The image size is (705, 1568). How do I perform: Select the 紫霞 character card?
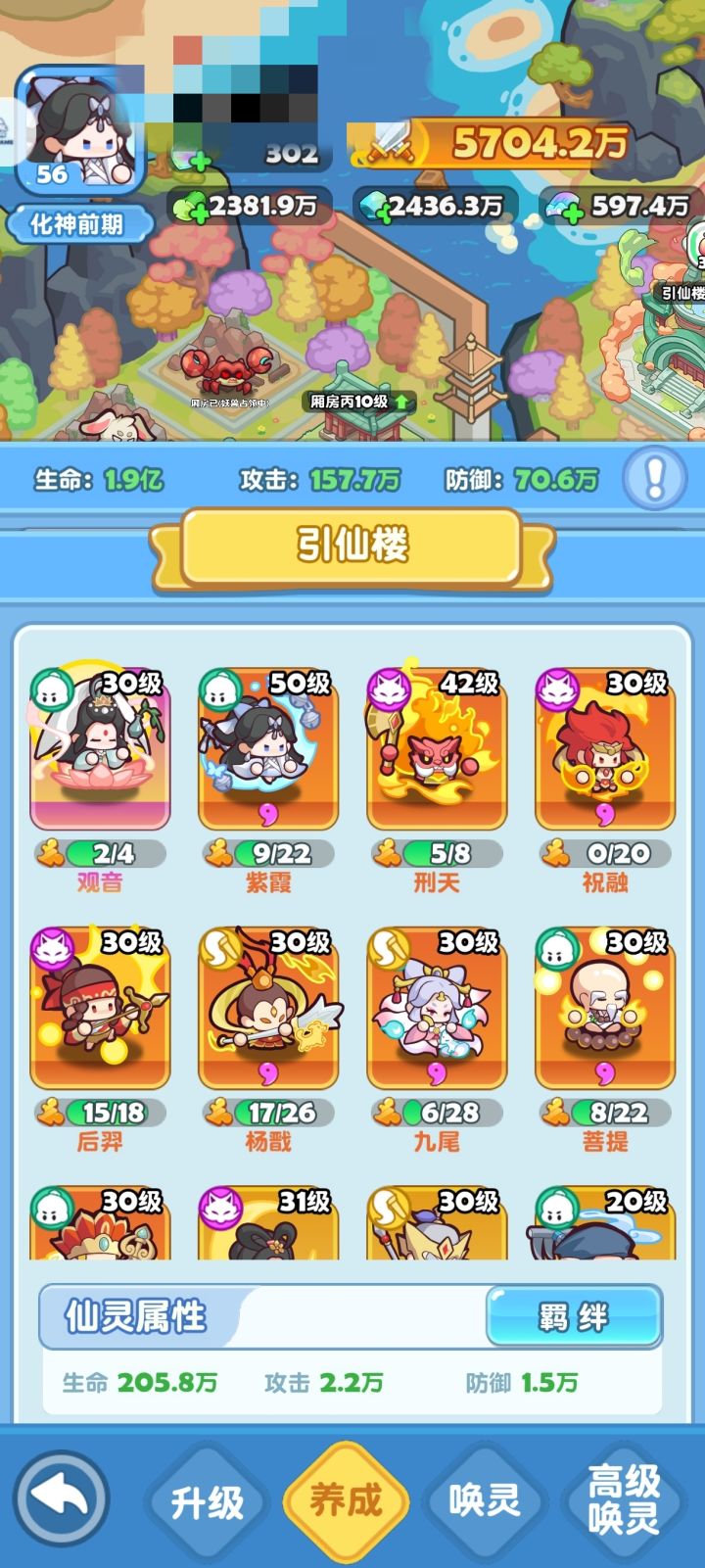[266, 754]
